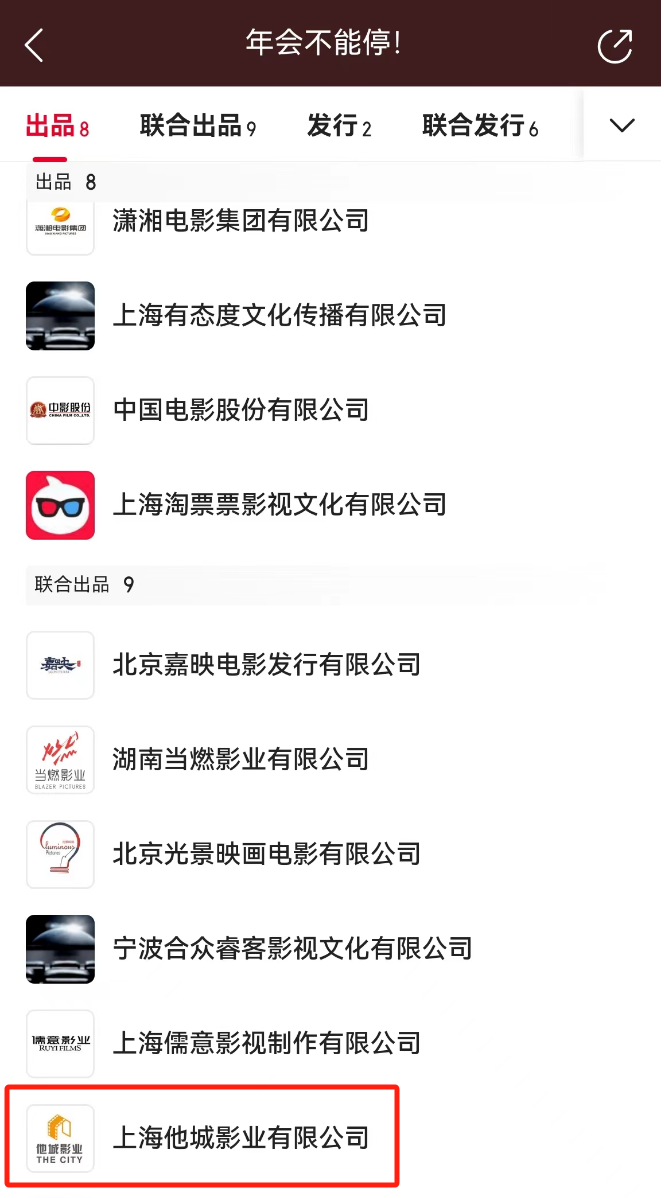This screenshot has height=1198, width=664.
Task: Switch to the 联合出品 tab
Action: pyautogui.click(x=198, y=126)
